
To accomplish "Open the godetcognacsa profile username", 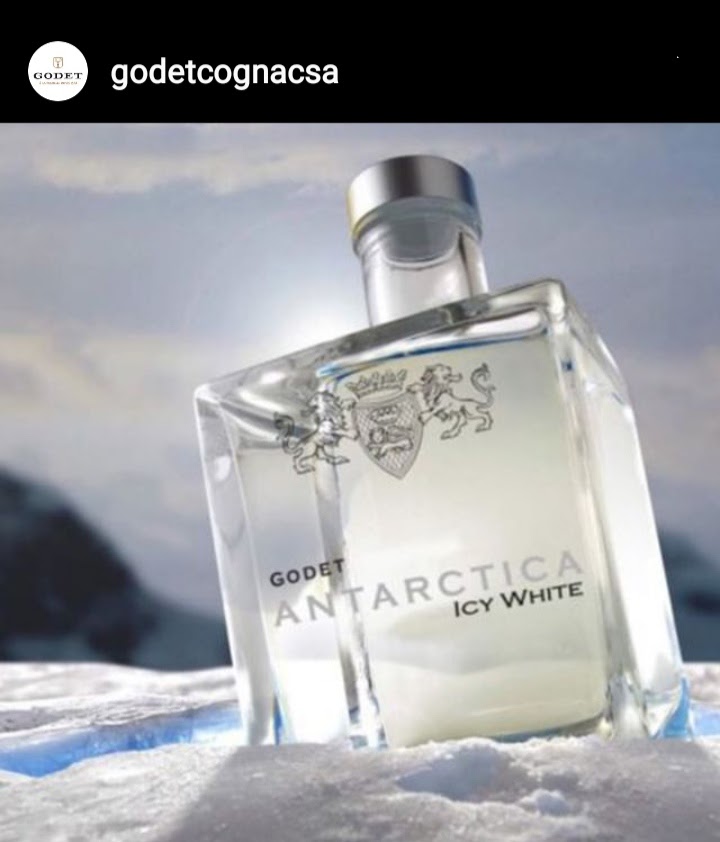I will 224,72.
